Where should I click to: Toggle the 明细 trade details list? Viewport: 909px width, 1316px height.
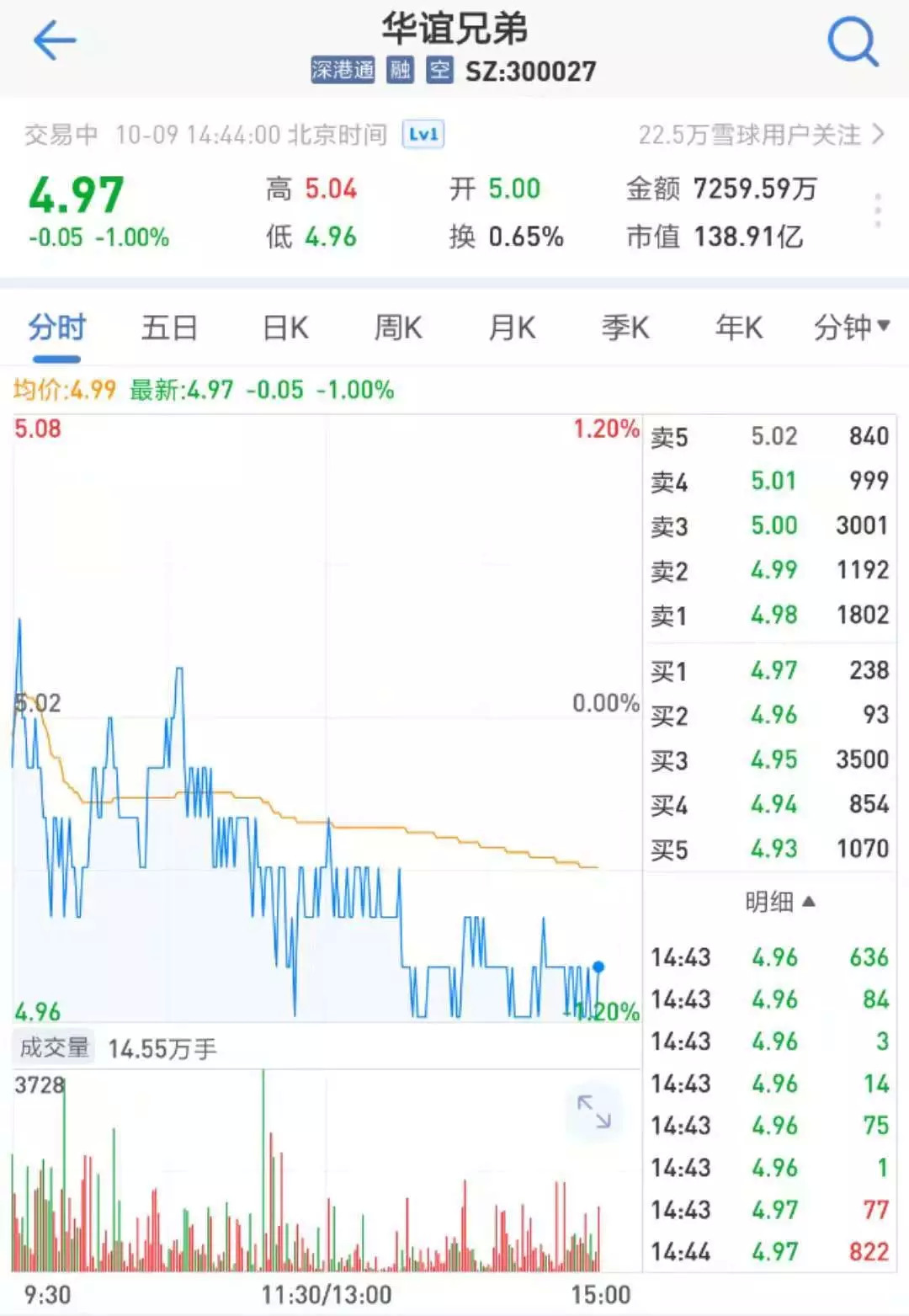(779, 903)
